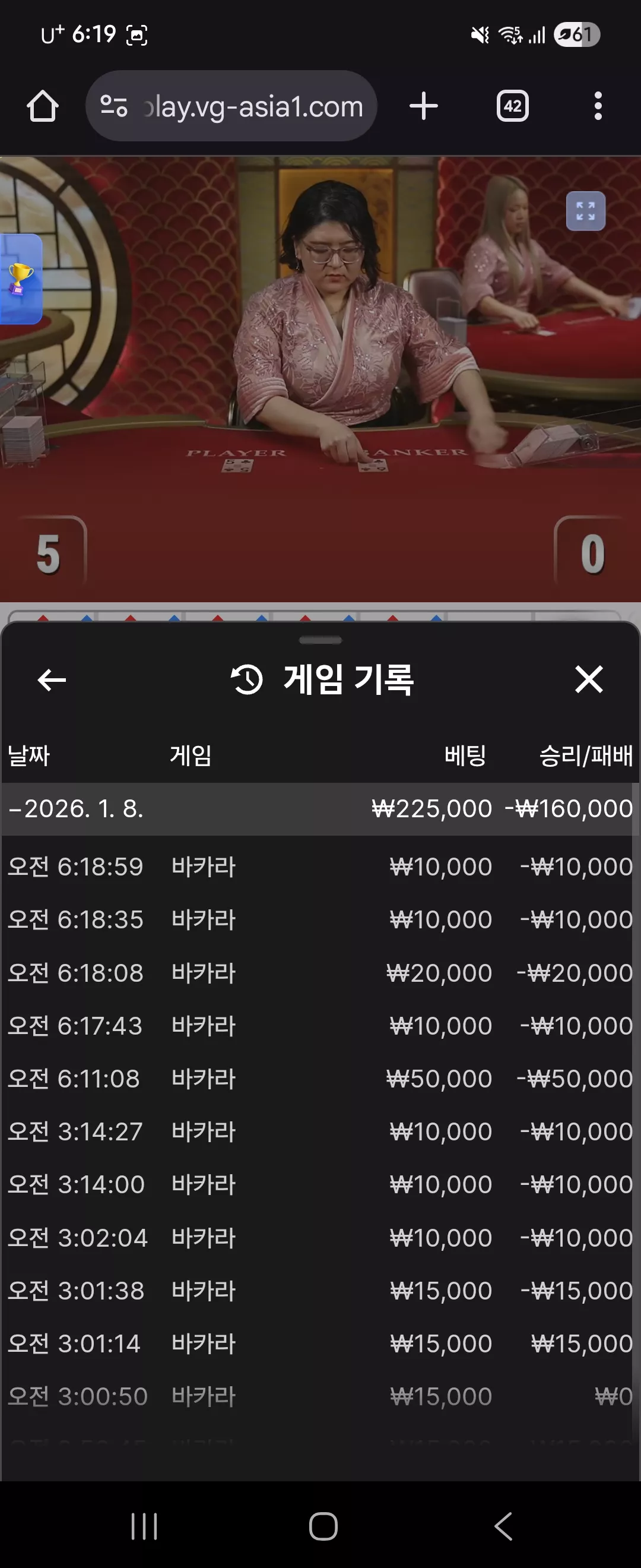
Task: Open the 오전 6:18:08 바카라 record
Action: 320,973
